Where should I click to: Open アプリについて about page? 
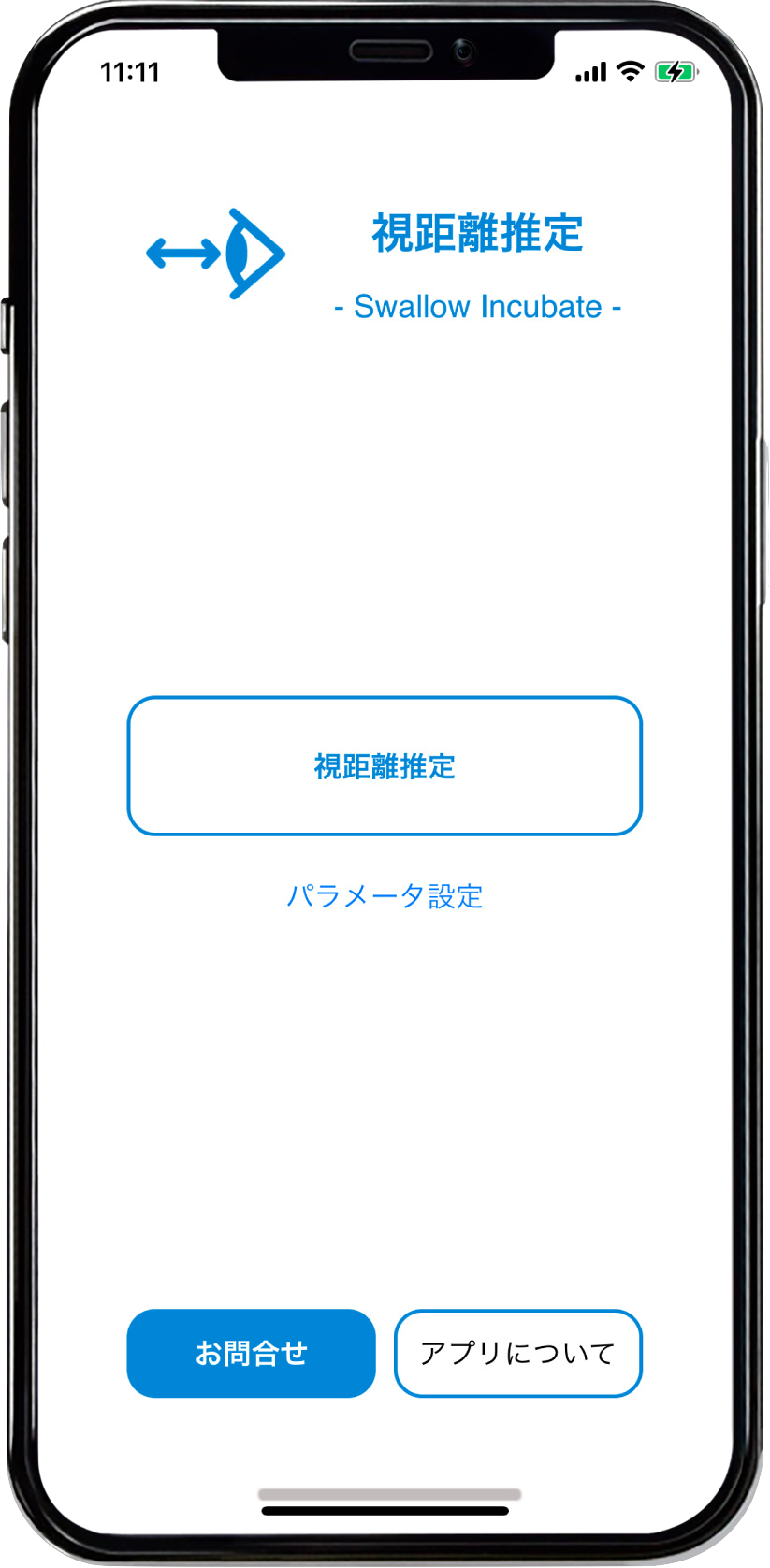tap(517, 1353)
